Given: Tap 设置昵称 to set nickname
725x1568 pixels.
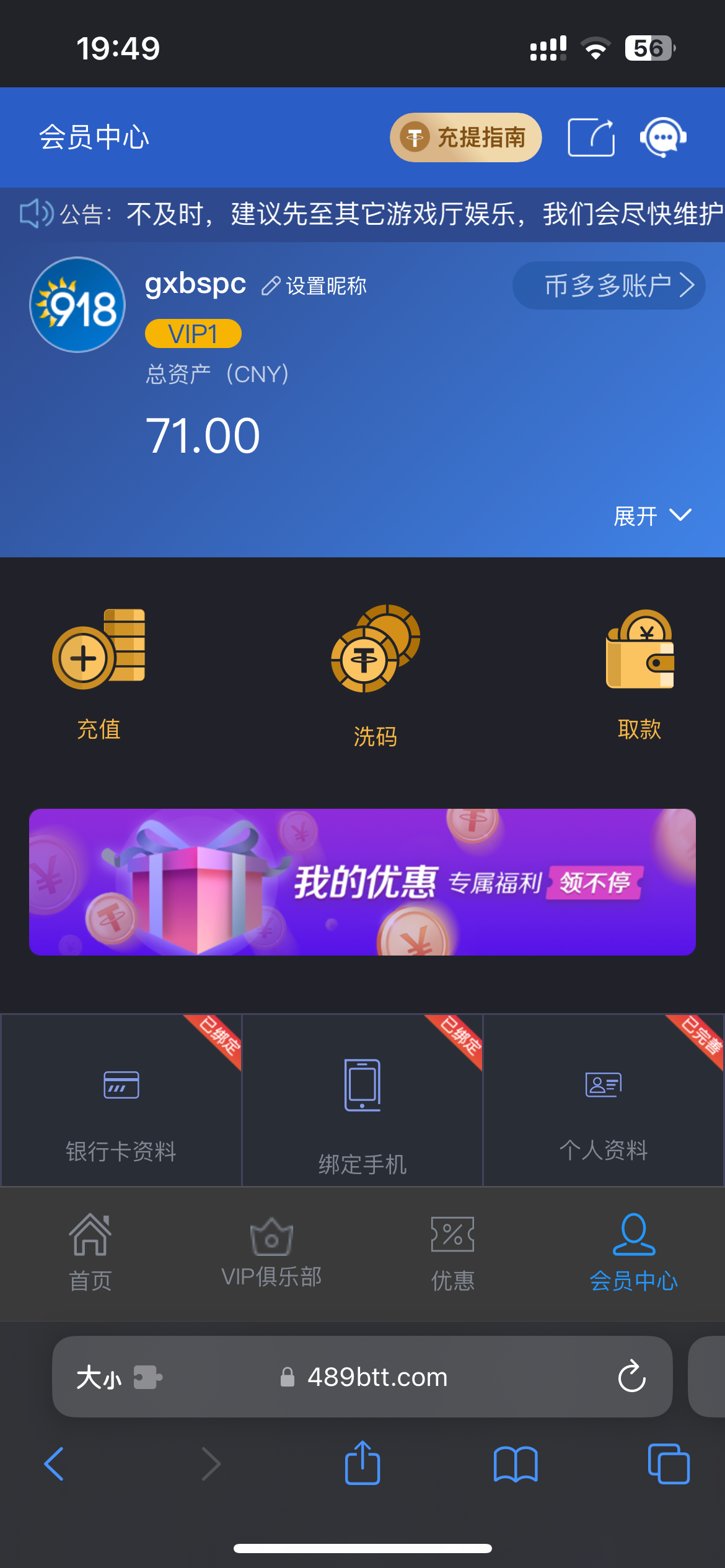Looking at the screenshot, I should pos(314,286).
